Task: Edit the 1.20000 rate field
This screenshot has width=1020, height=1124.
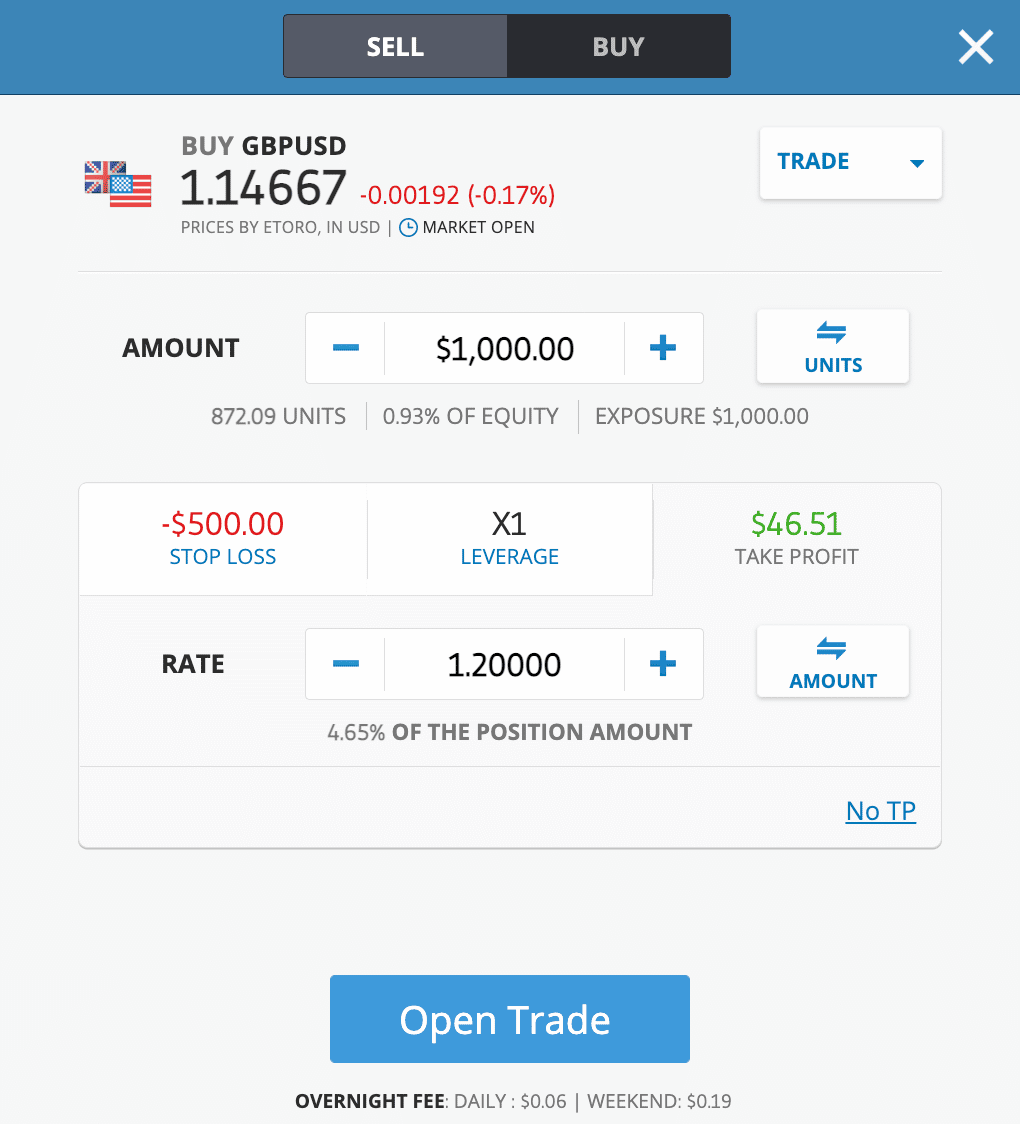Action: click(505, 664)
